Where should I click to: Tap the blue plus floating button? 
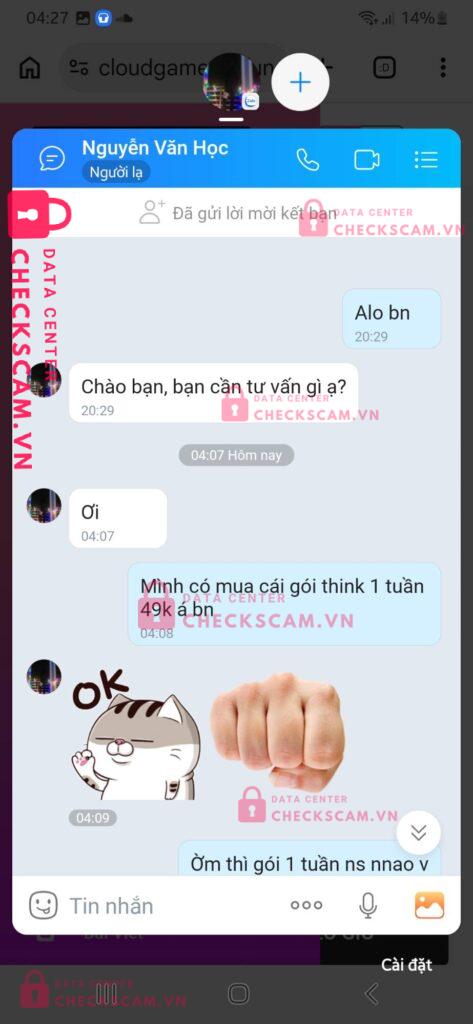[x=300, y=82]
